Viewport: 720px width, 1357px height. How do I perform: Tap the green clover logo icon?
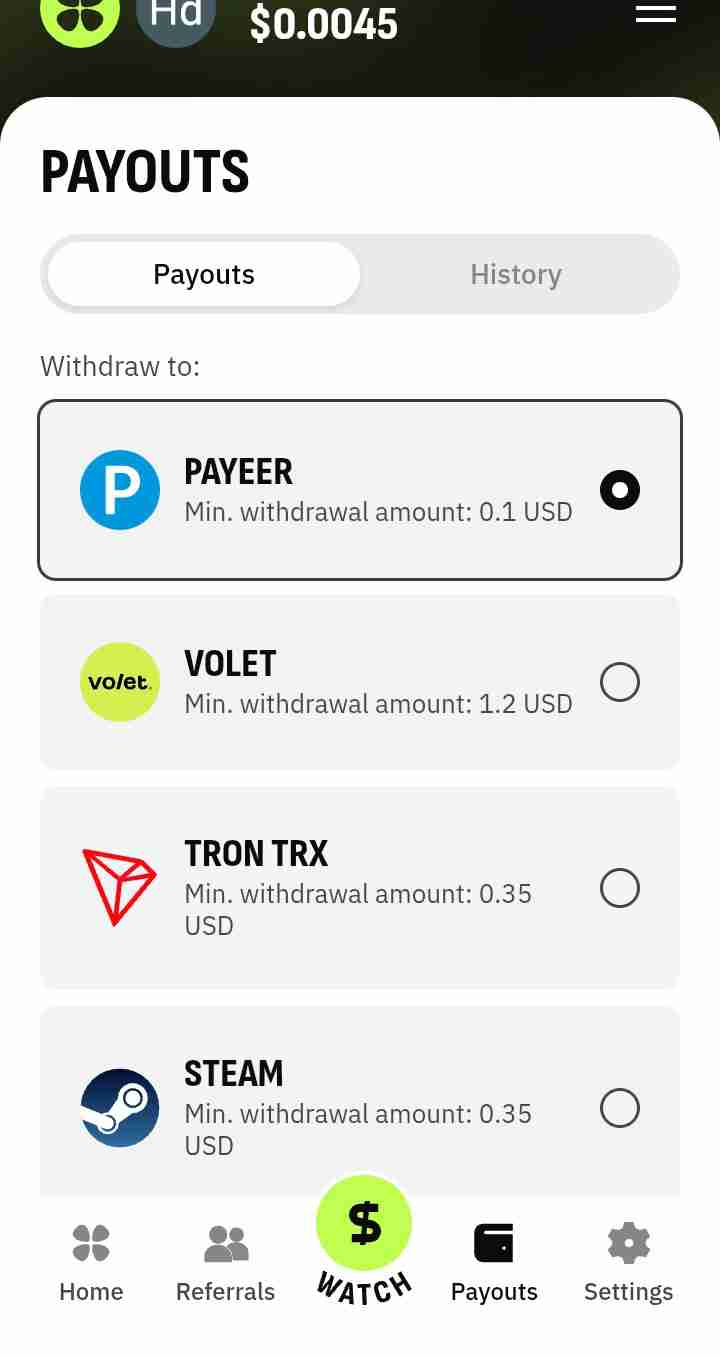(x=80, y=16)
